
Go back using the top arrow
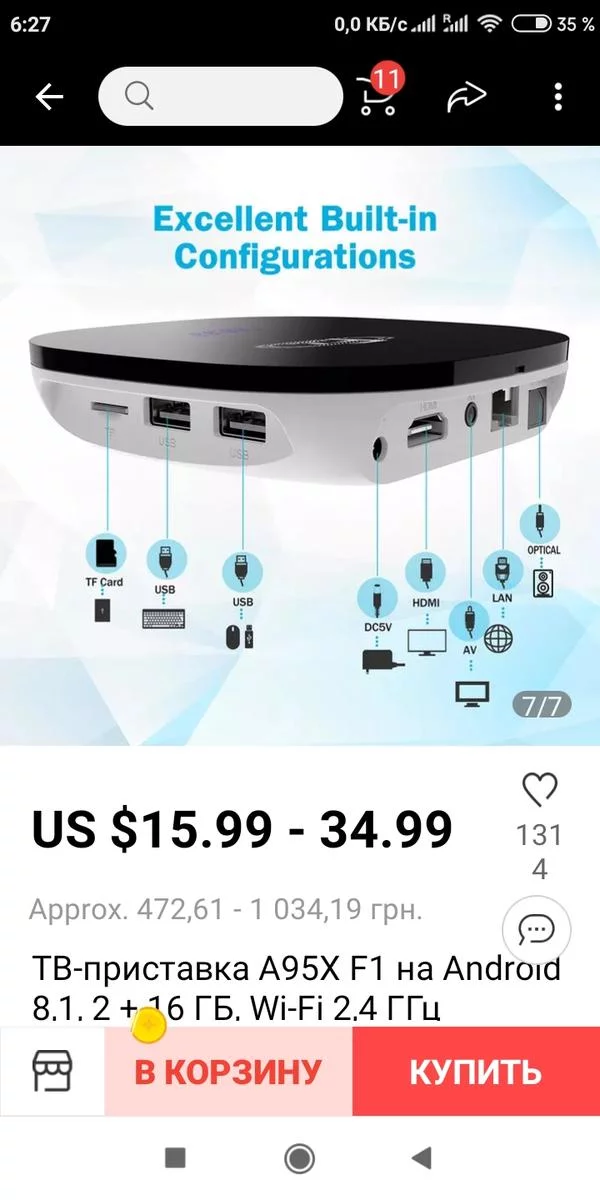pyautogui.click(x=49, y=97)
